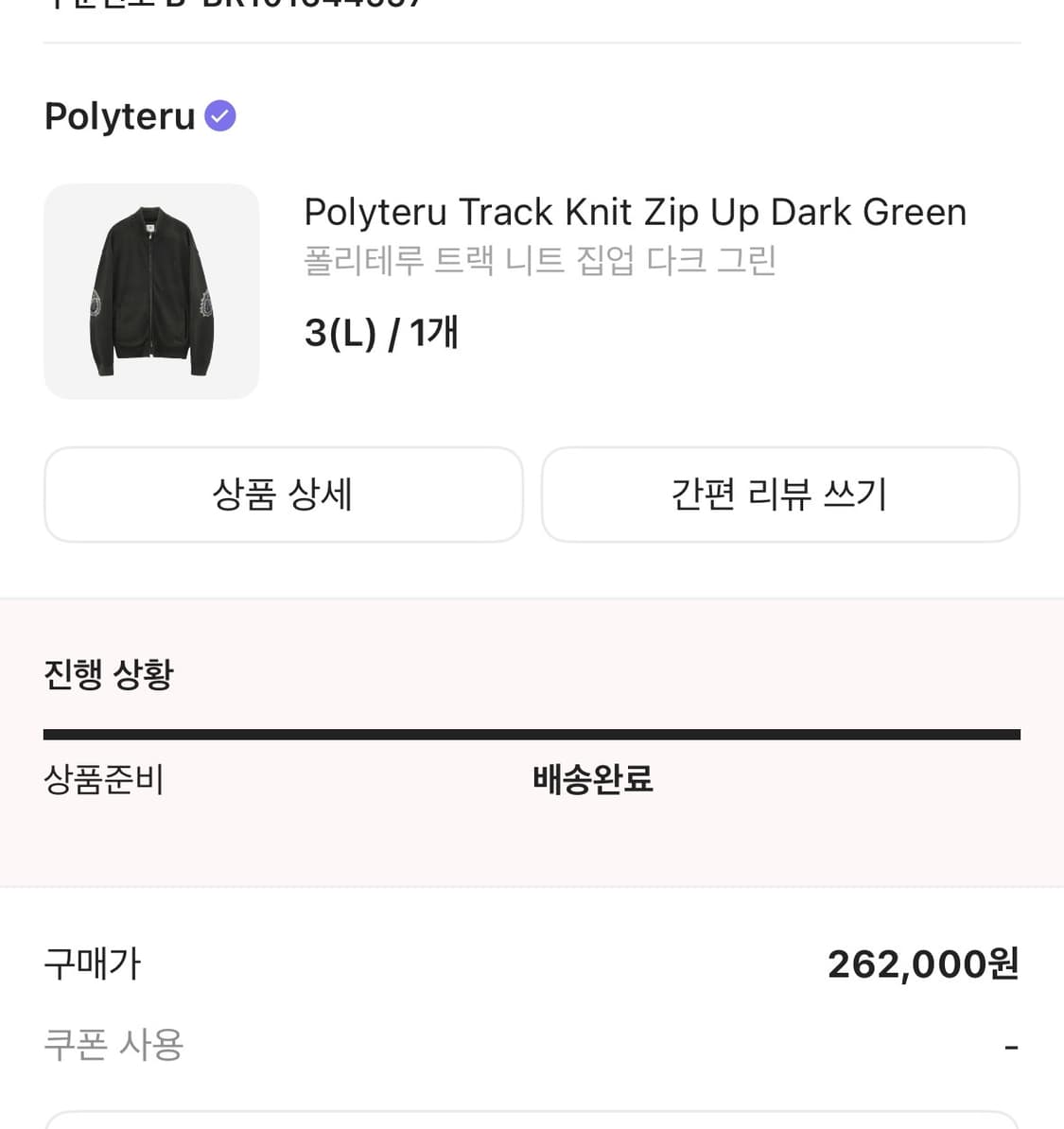Click the dash next to 쿠폰 사용
The height and width of the screenshot is (1129, 1064).
[x=1011, y=1045]
